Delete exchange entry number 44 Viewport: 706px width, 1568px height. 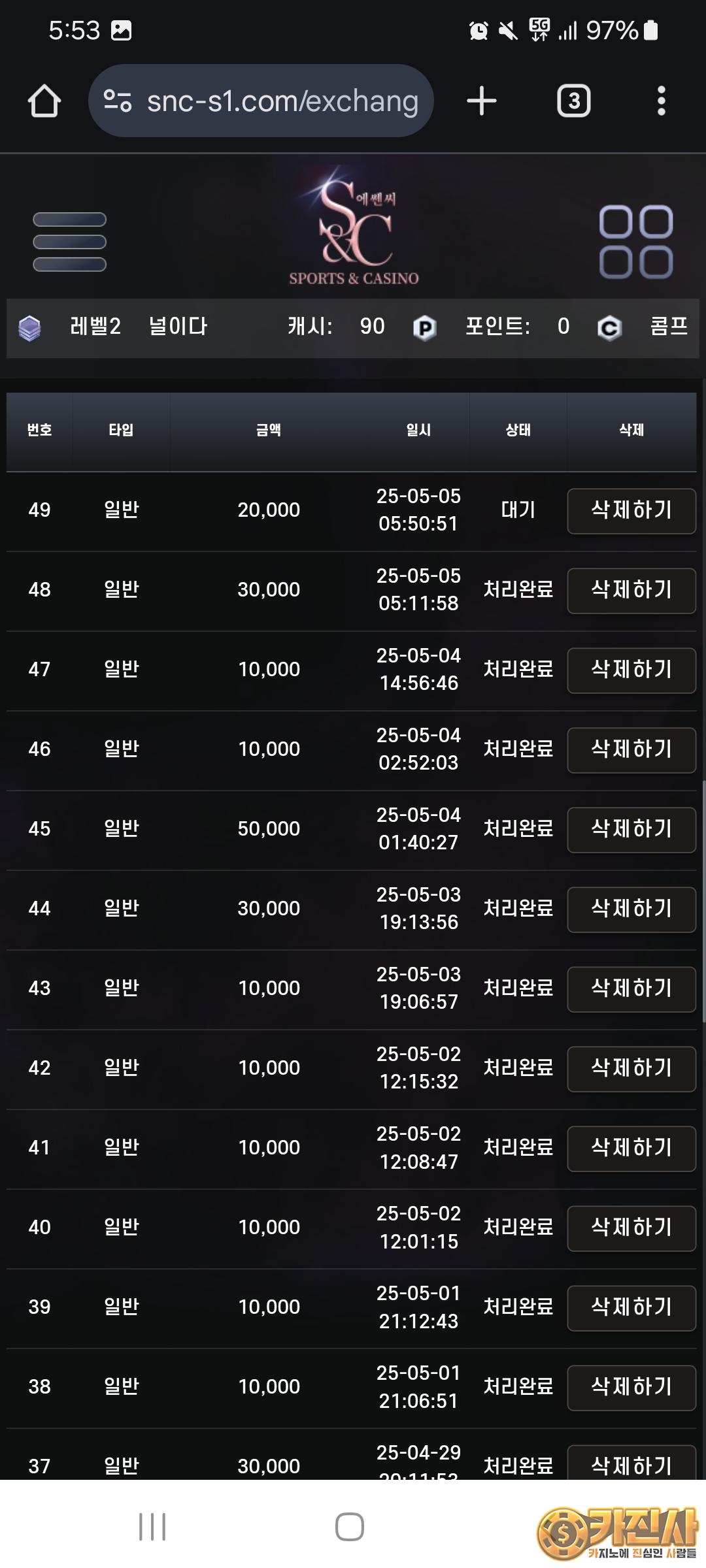pos(631,909)
